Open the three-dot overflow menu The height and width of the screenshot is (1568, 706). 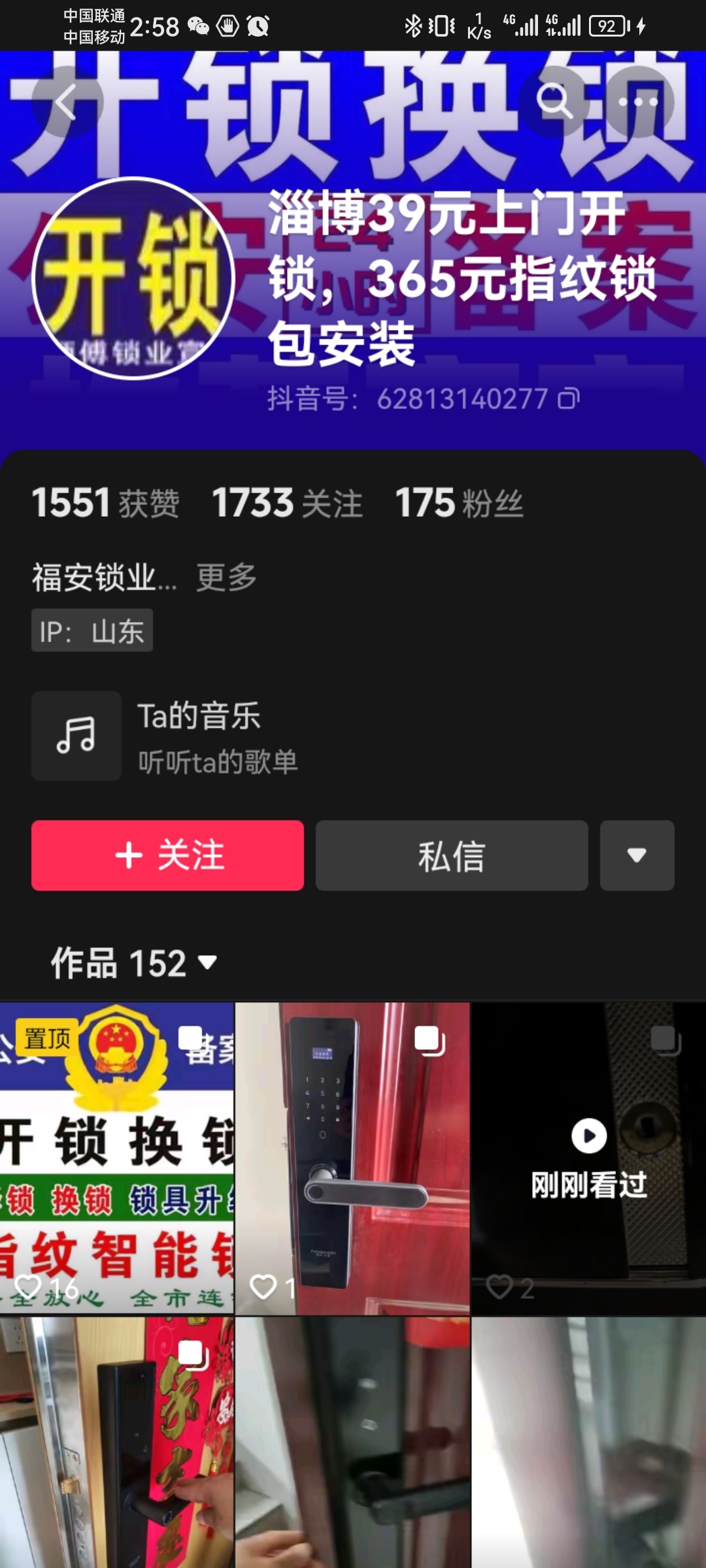click(637, 102)
